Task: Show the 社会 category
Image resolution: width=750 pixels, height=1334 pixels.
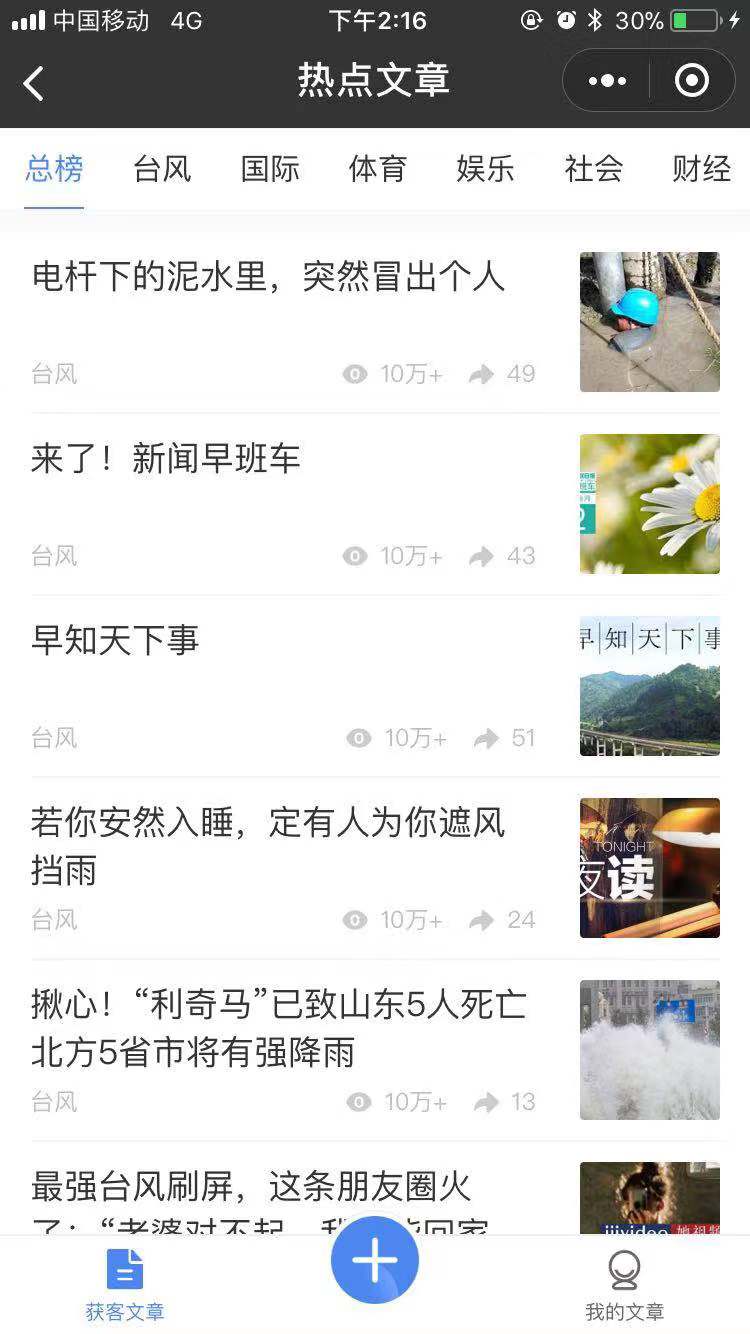Action: [594, 168]
